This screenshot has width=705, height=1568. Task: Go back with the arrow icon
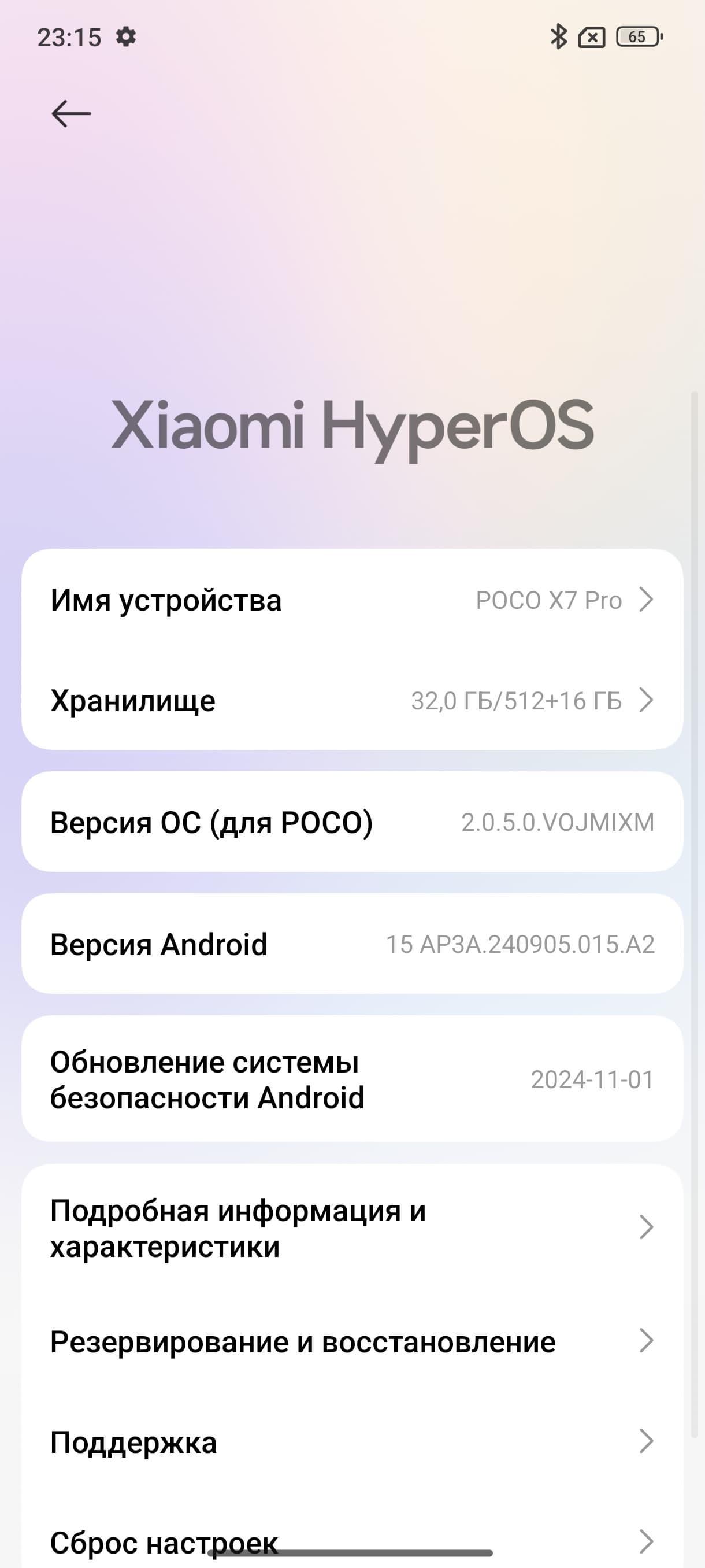tap(71, 114)
